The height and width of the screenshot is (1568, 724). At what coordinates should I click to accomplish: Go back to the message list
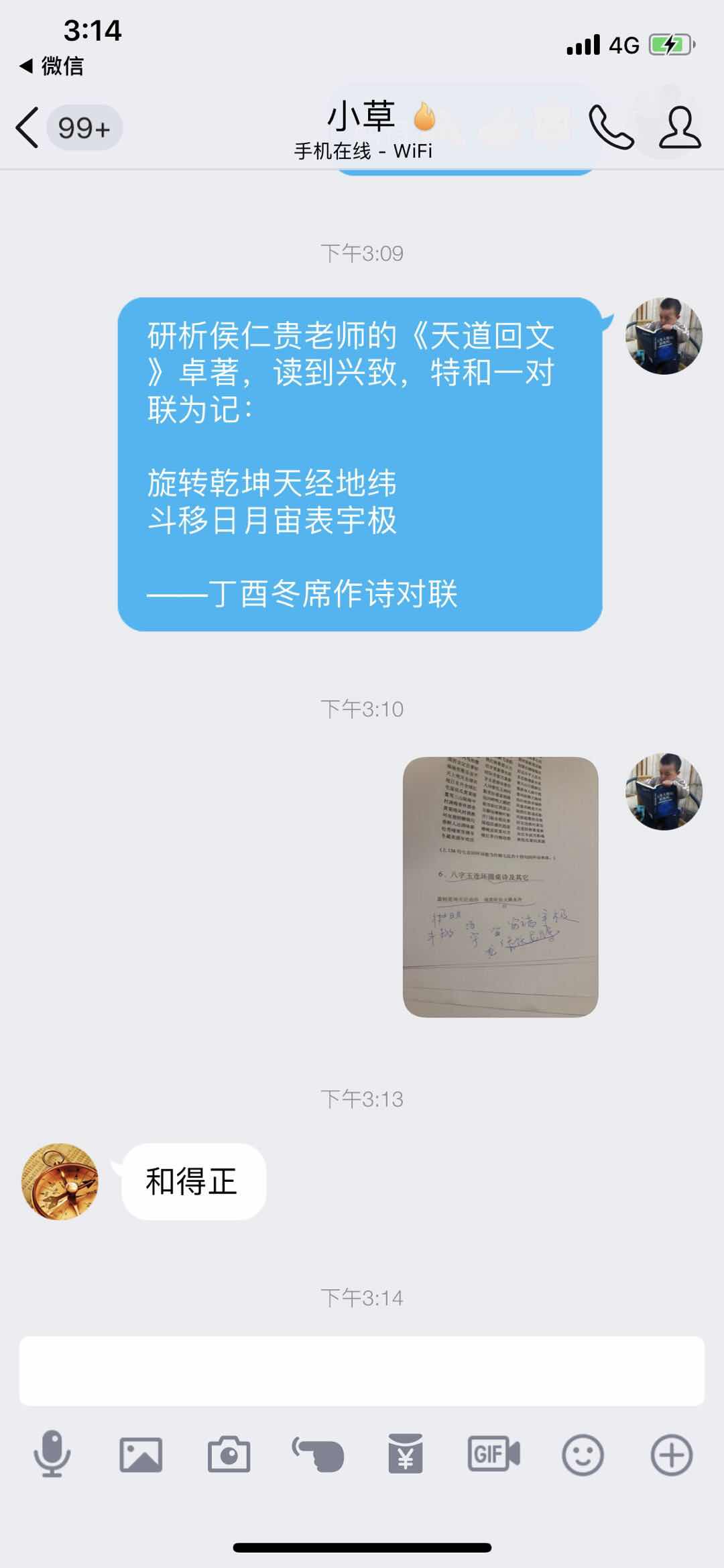28,127
